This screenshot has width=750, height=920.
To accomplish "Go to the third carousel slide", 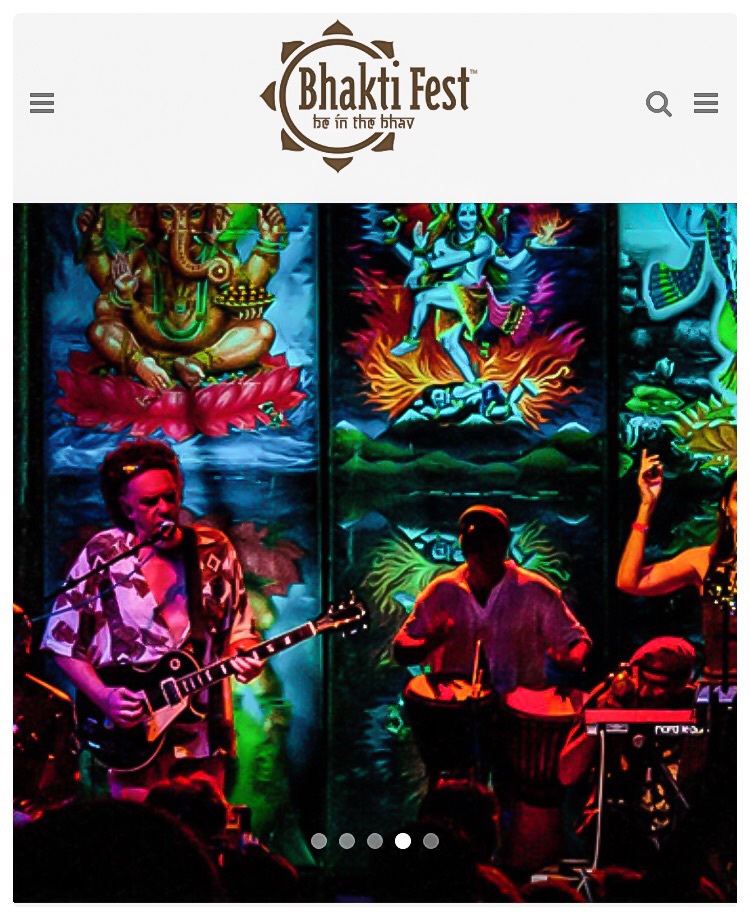I will coord(375,841).
